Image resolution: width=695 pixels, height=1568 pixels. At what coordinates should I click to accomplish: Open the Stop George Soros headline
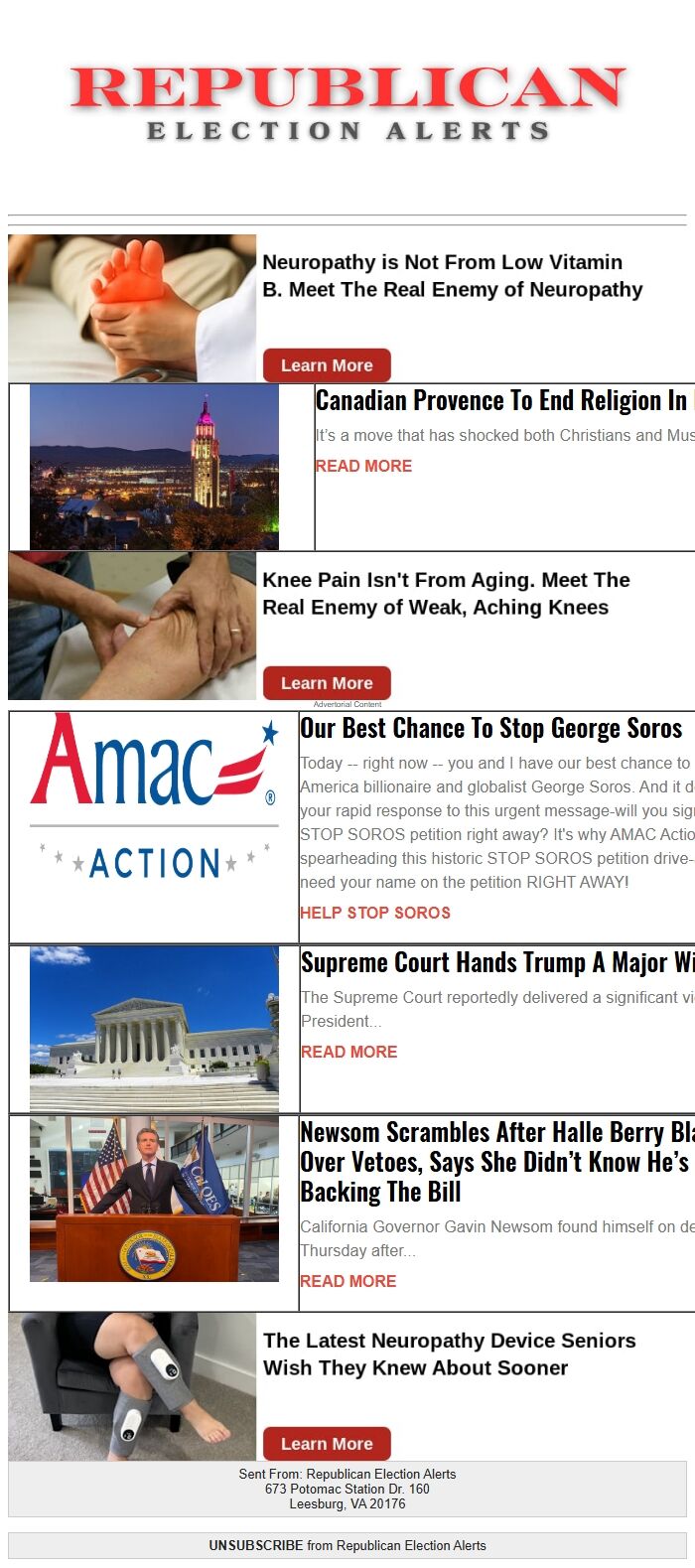[491, 728]
